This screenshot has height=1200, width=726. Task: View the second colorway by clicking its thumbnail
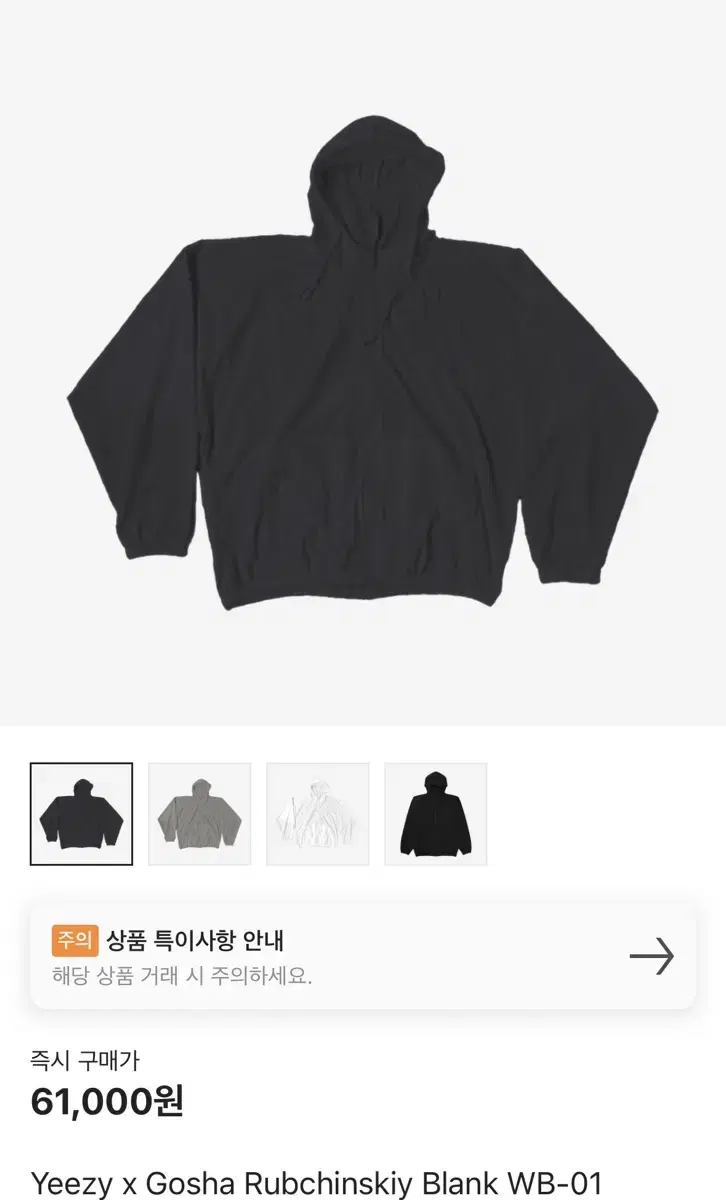point(199,812)
